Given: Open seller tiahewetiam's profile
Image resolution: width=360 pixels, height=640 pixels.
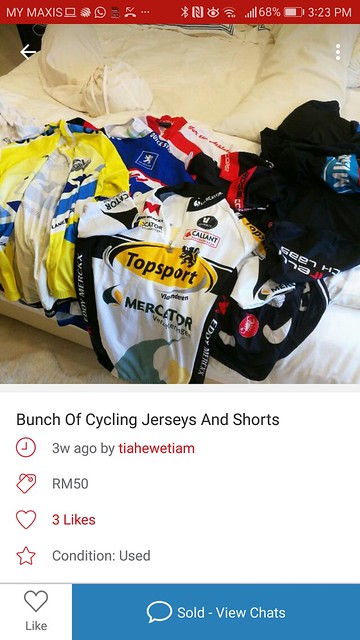Looking at the screenshot, I should (156, 448).
